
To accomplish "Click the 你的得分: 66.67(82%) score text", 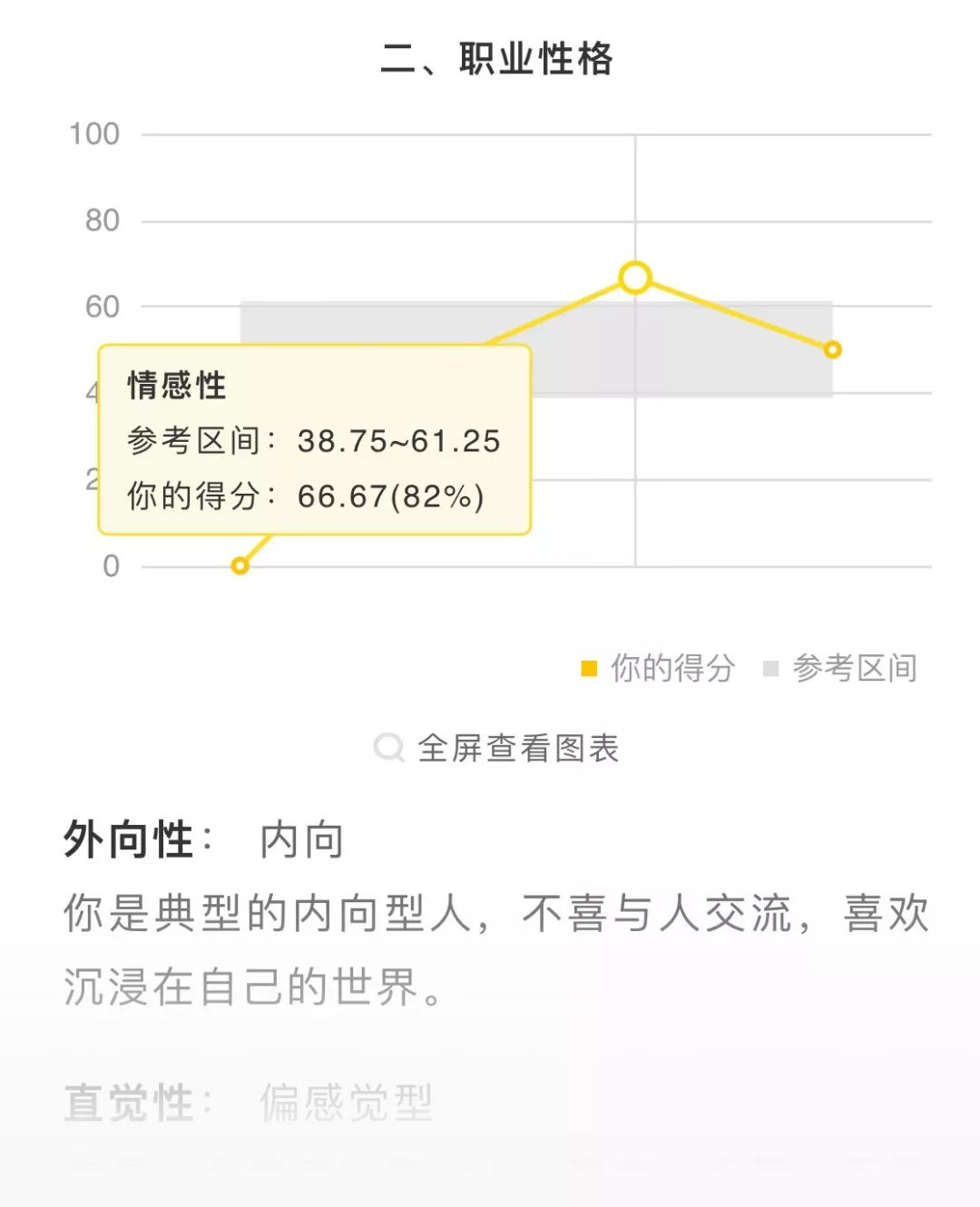I will (x=304, y=497).
